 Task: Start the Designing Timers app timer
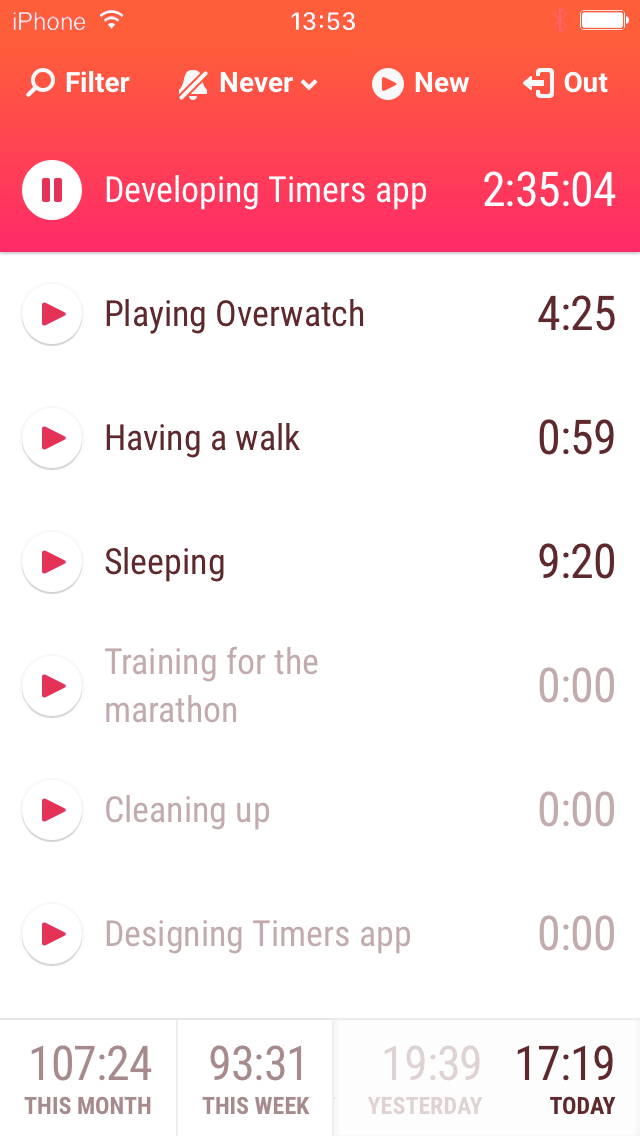point(51,934)
